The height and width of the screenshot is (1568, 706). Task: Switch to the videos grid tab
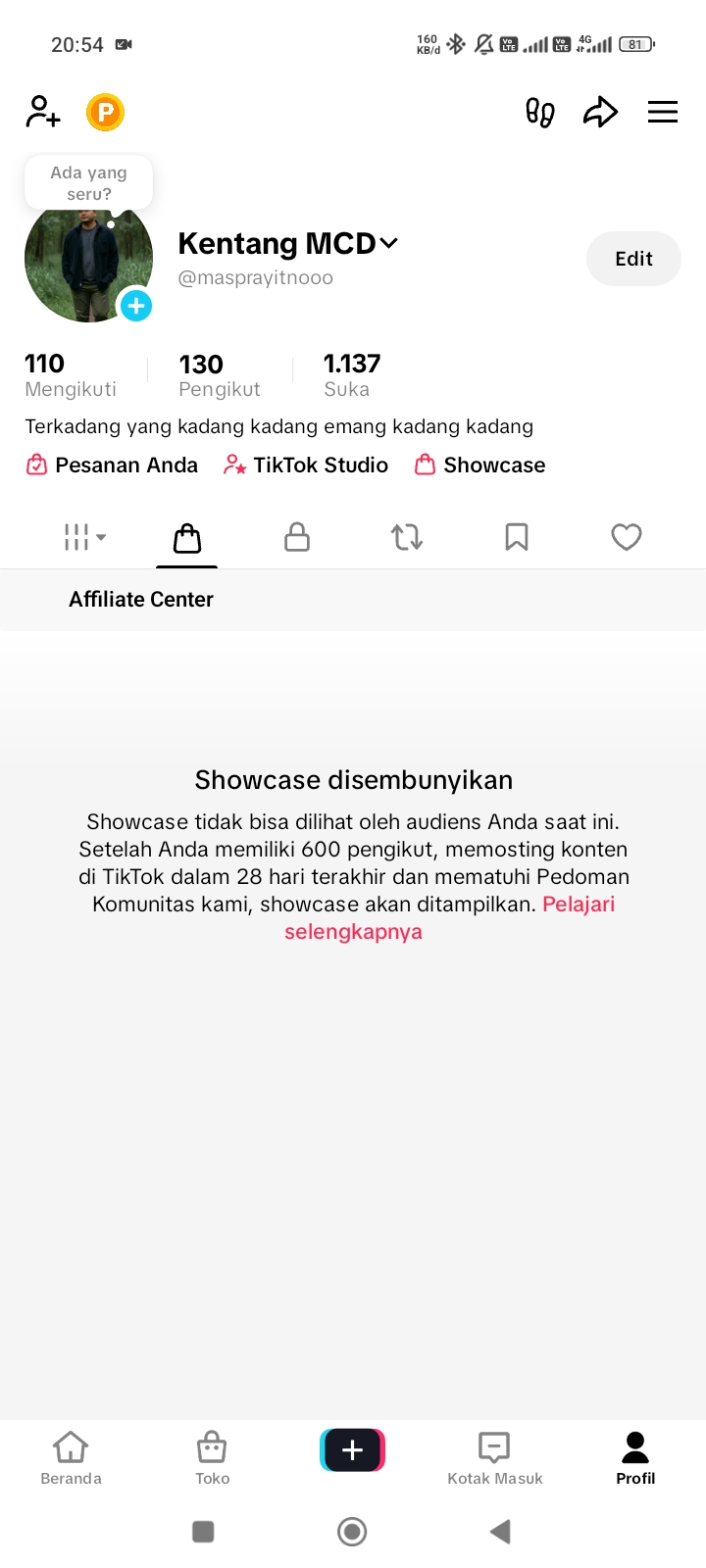click(x=84, y=537)
